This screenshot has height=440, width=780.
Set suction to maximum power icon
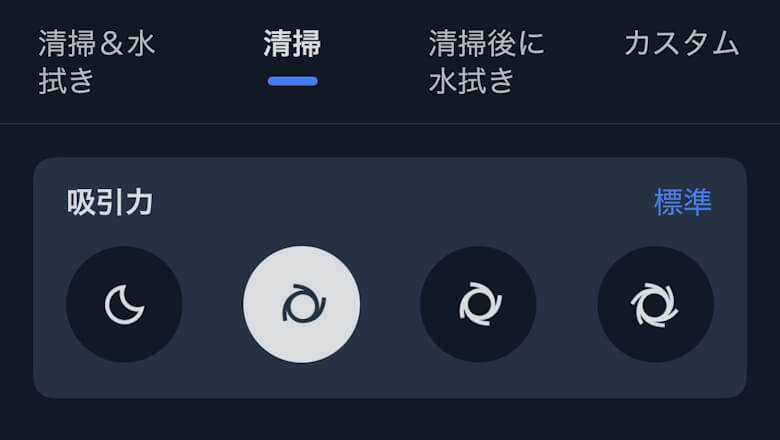click(x=655, y=304)
